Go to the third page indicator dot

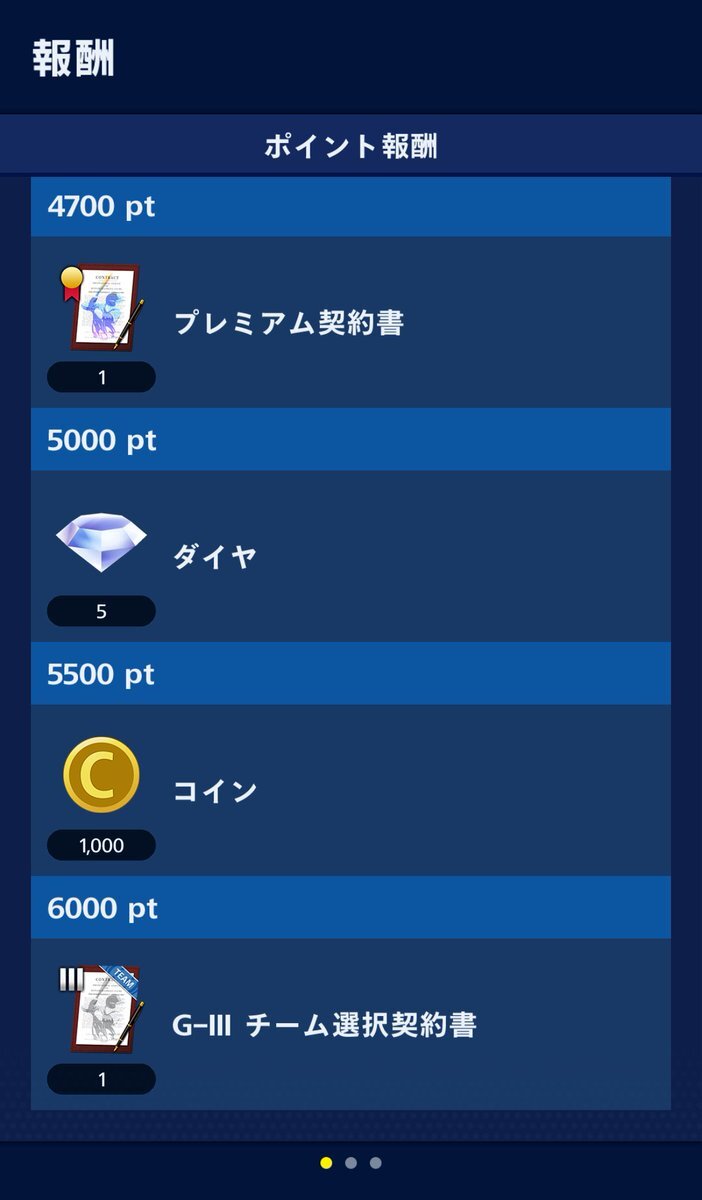375,1163
